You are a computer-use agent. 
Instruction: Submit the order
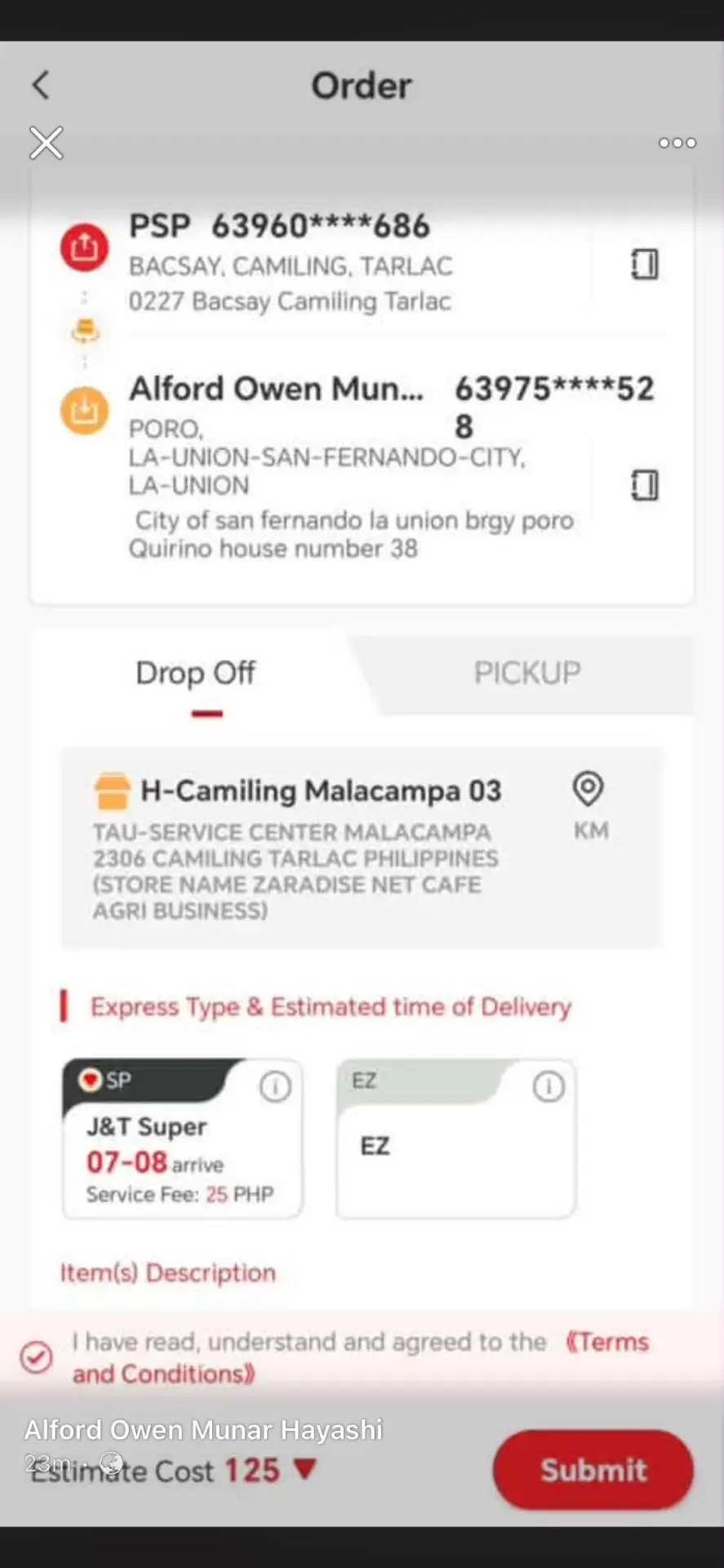point(593,1470)
